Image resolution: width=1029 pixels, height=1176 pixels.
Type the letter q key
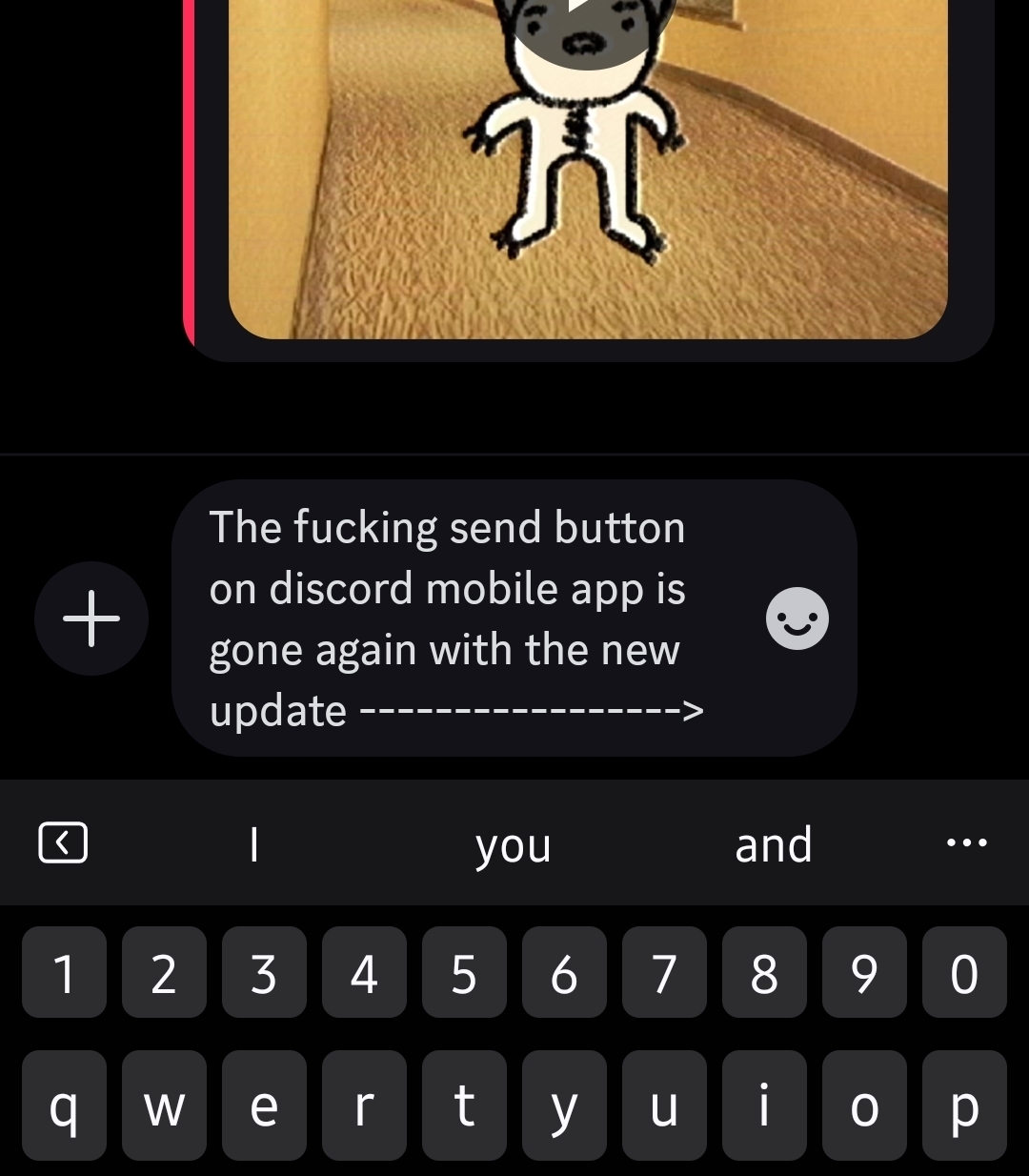pos(64,1105)
